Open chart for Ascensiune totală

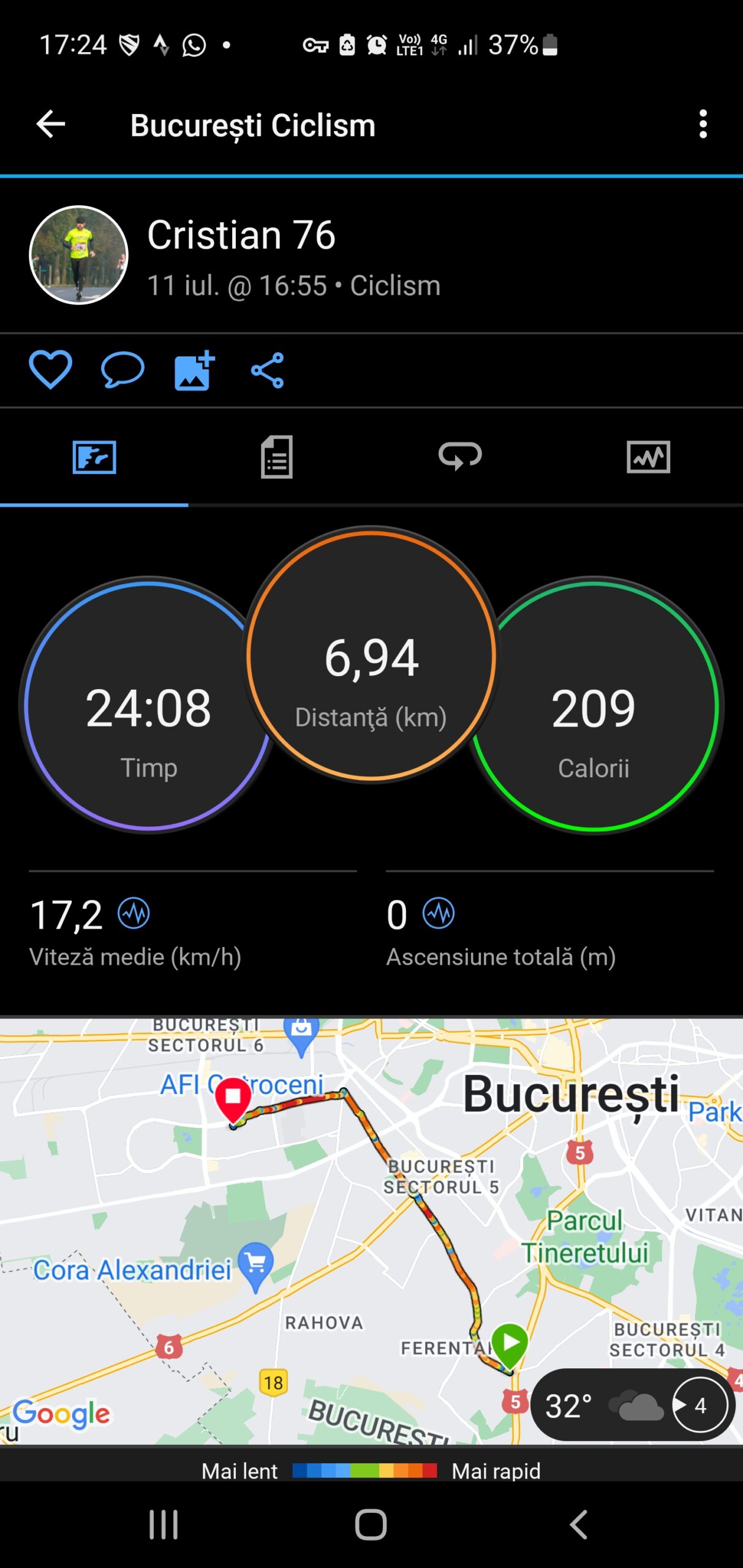[439, 913]
